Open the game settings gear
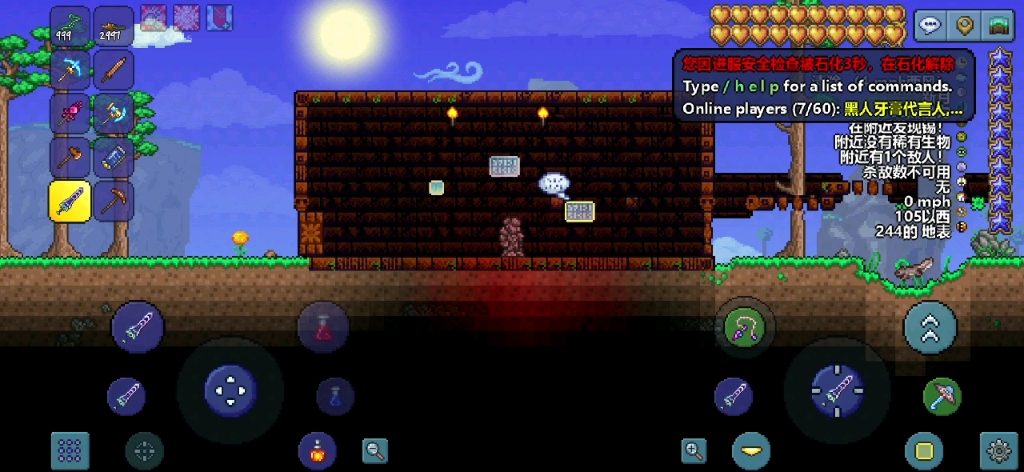This screenshot has width=1024, height=472. click(997, 451)
